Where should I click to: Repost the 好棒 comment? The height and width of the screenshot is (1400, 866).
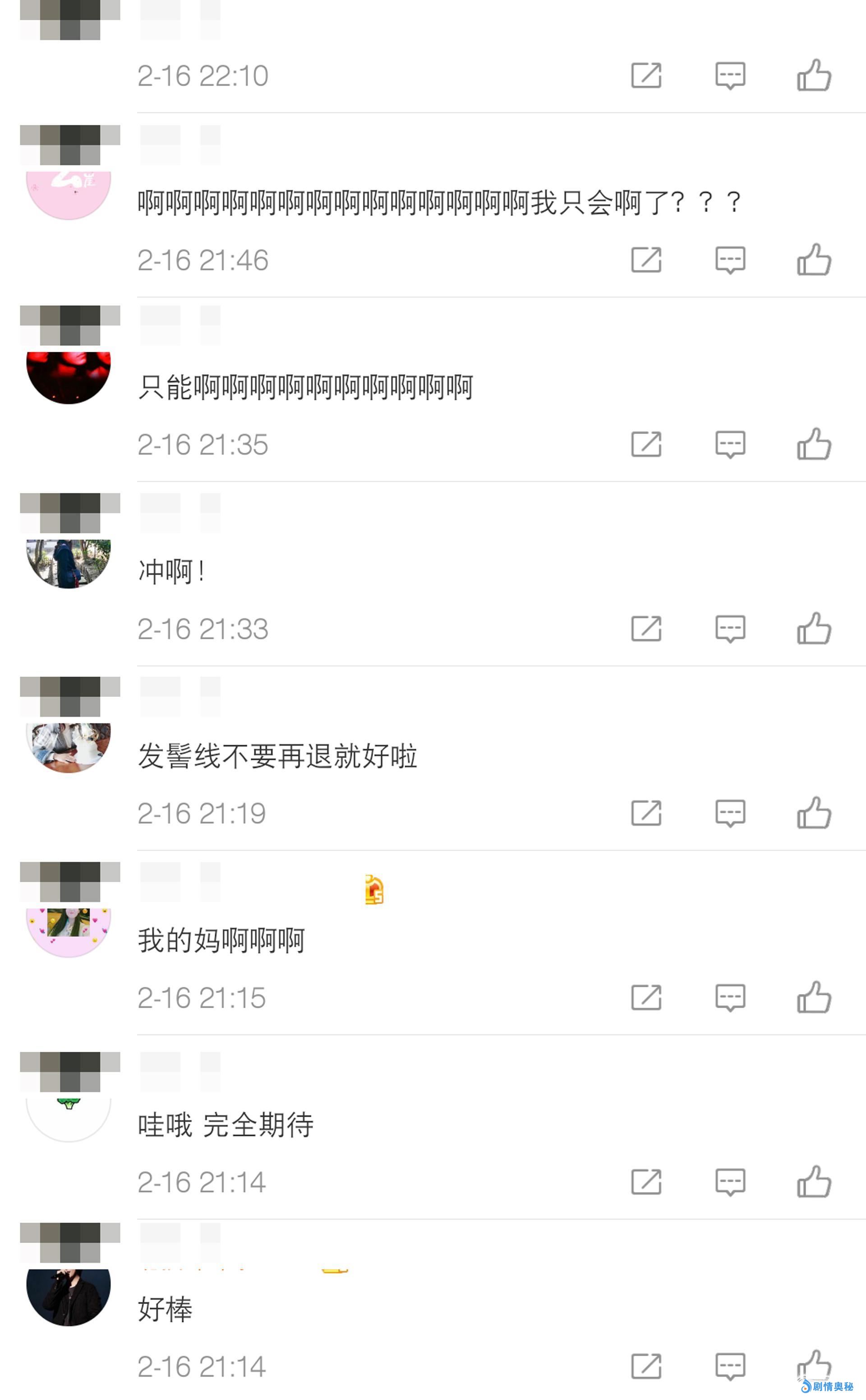pos(646,1366)
